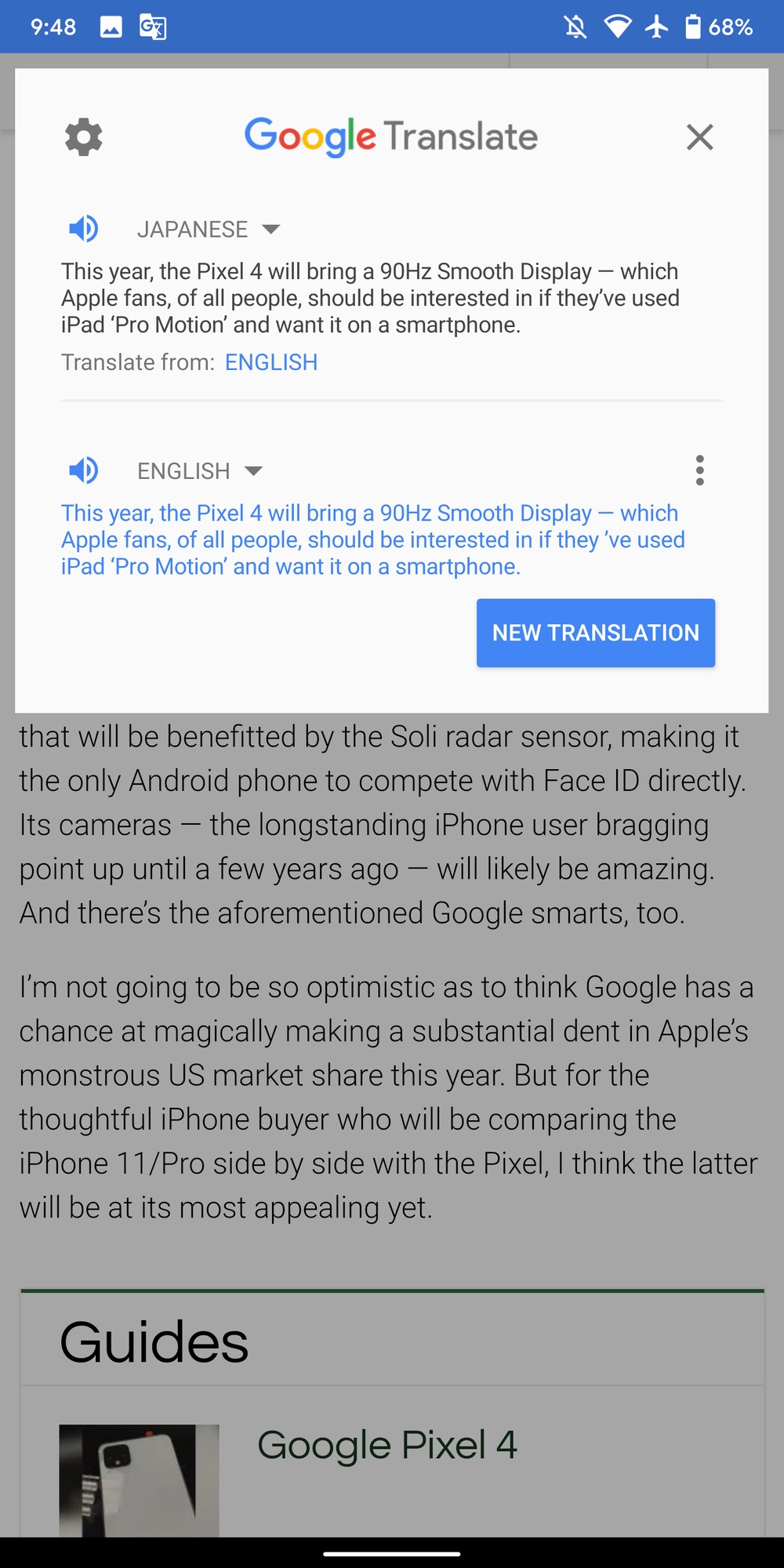Play audio for the English translation

(x=83, y=470)
